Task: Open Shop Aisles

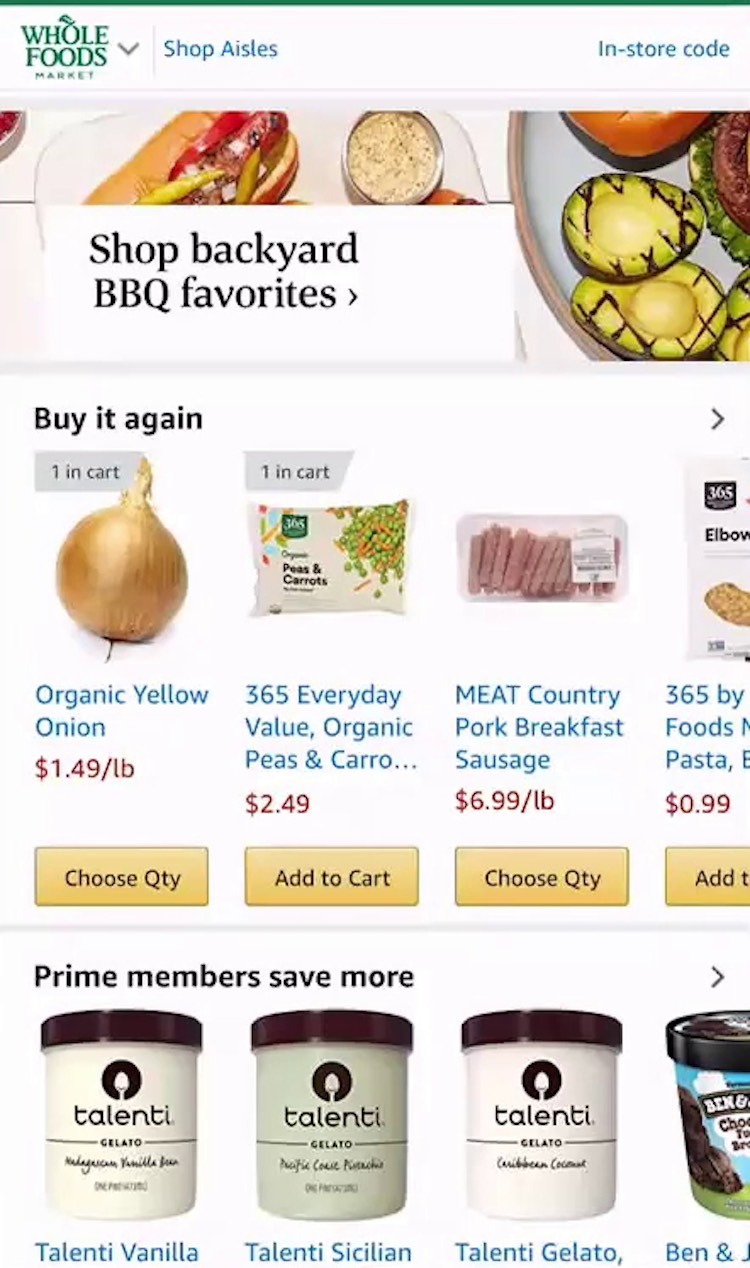Action: tap(220, 48)
